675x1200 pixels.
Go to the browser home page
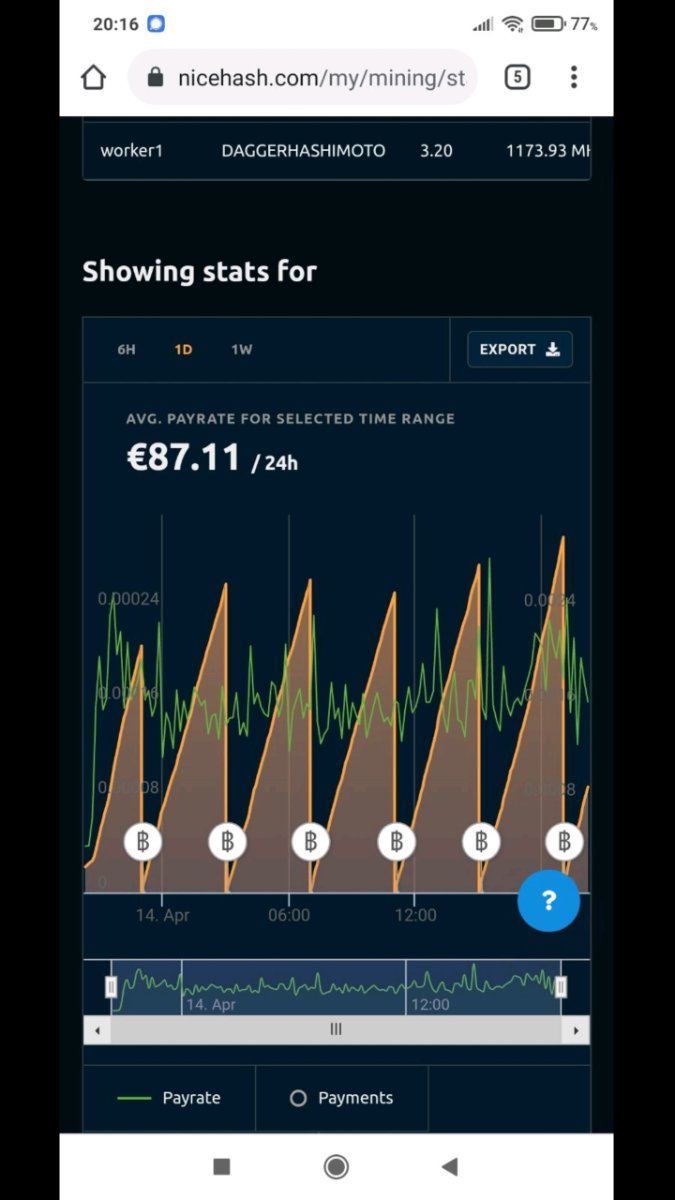coord(93,78)
